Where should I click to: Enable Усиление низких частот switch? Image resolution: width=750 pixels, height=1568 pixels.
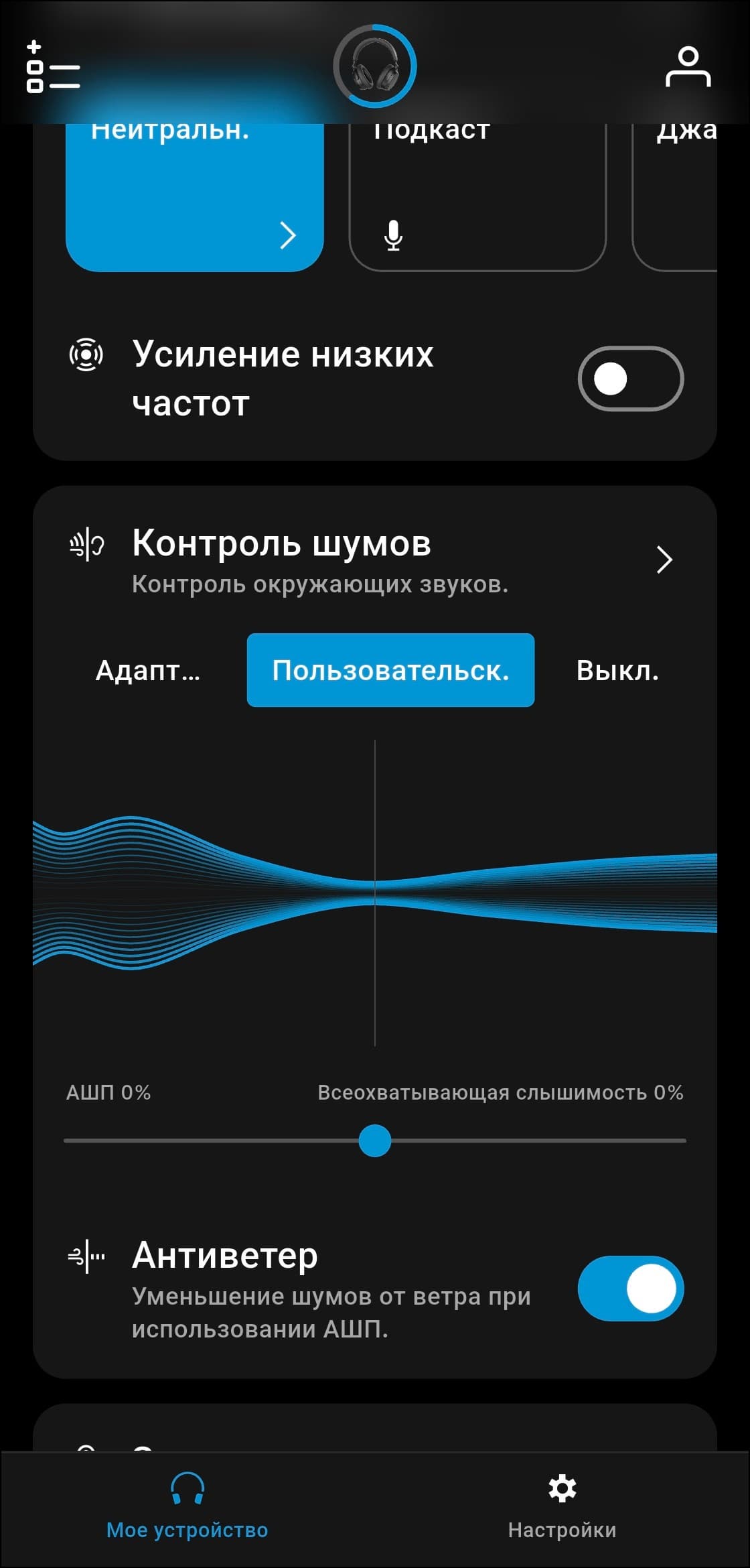click(630, 379)
